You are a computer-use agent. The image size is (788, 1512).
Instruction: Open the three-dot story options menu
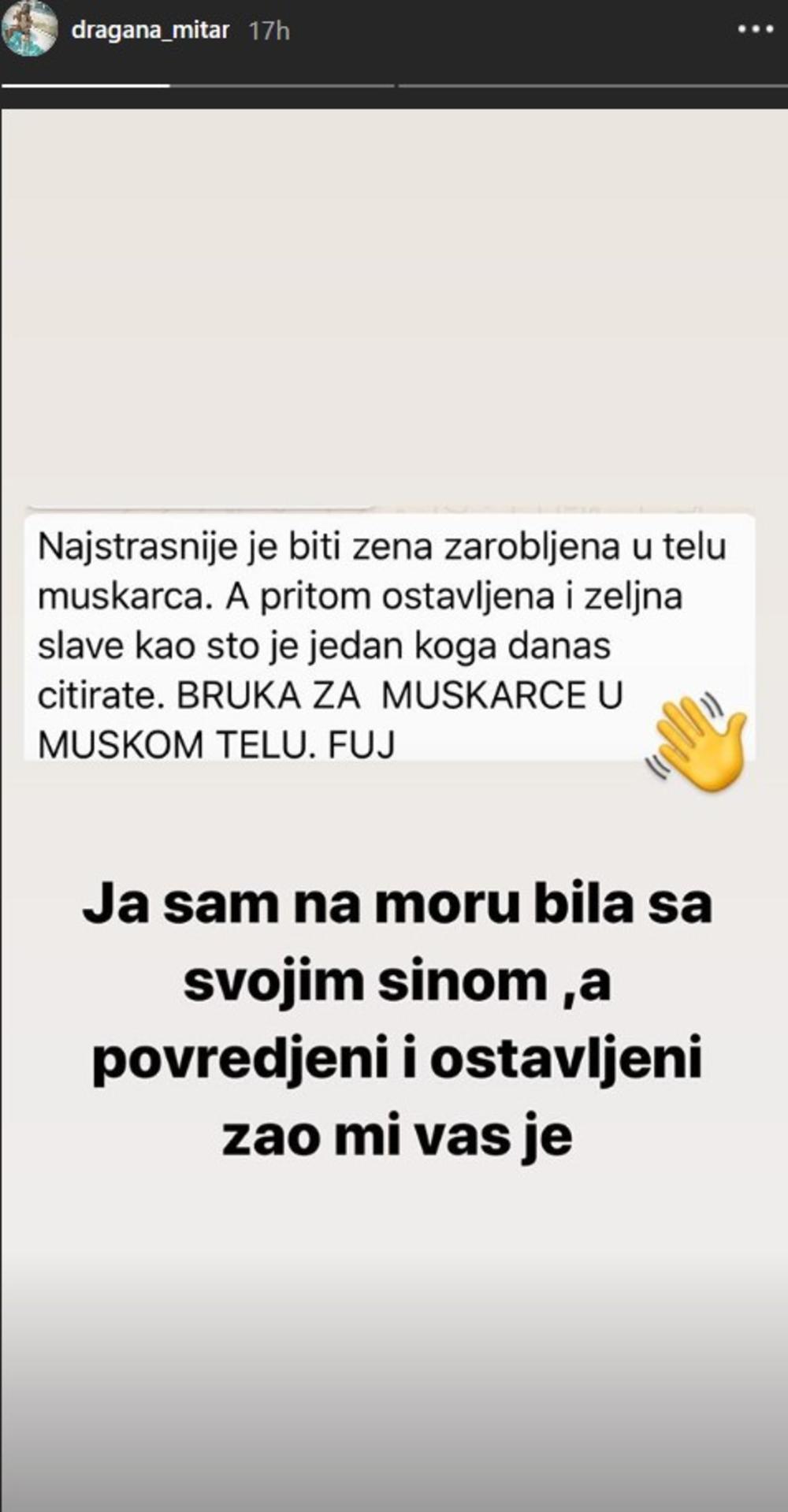click(755, 30)
